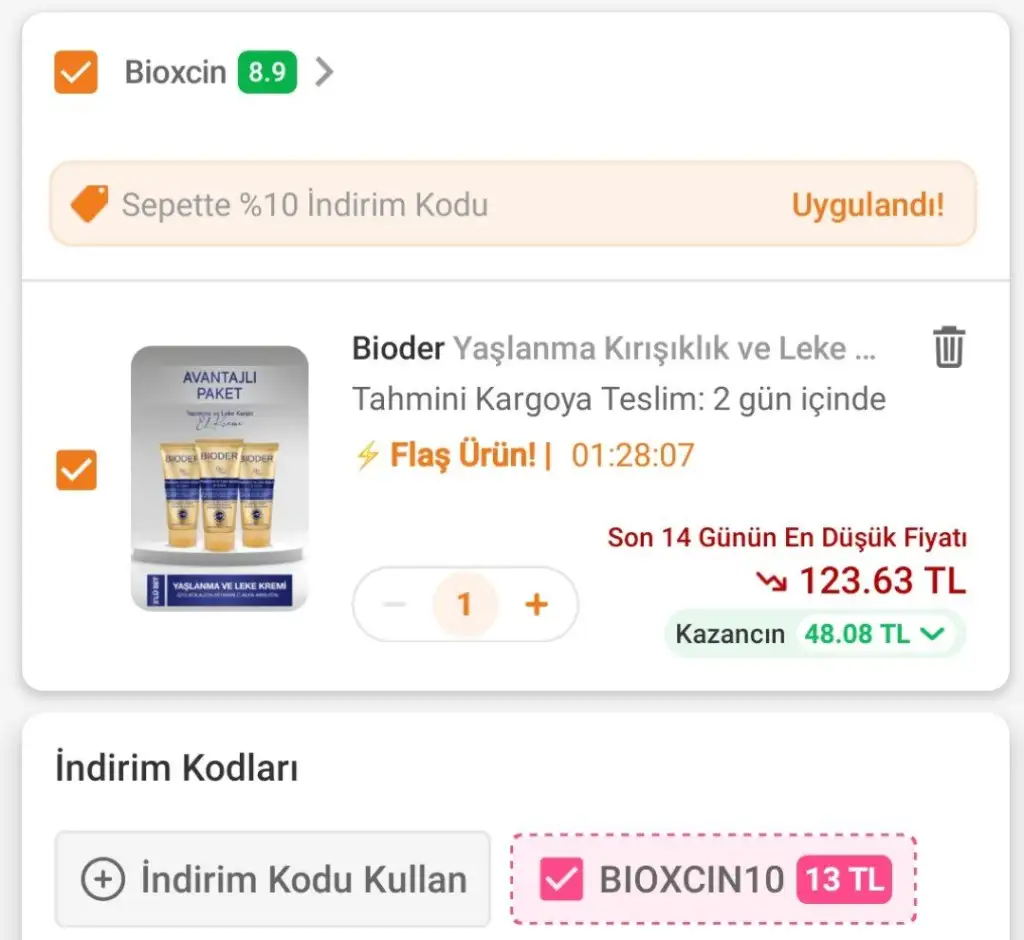The image size is (1024, 940).
Task: Uncheck the BIOXCIN10 discount code
Action: point(560,880)
